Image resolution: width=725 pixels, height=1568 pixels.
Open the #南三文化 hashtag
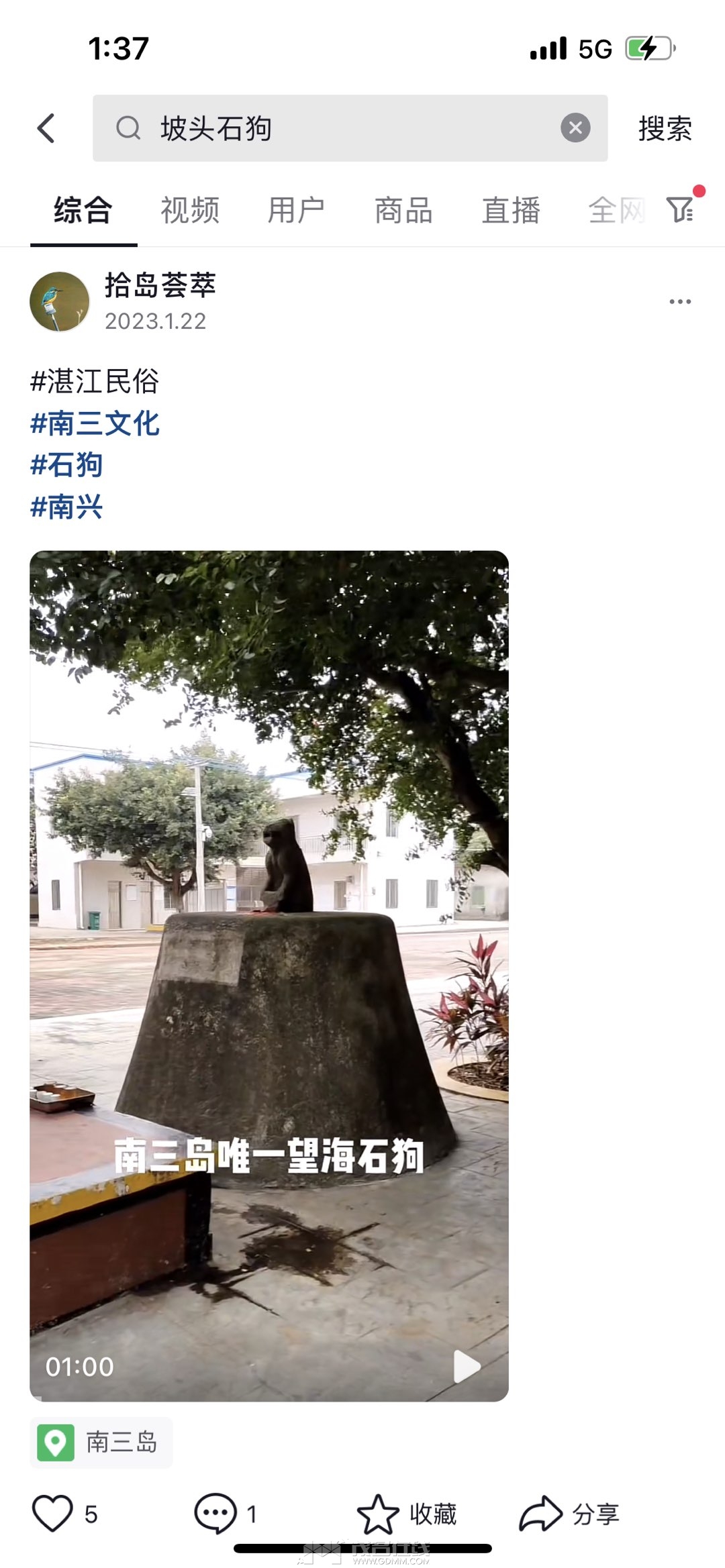click(95, 423)
